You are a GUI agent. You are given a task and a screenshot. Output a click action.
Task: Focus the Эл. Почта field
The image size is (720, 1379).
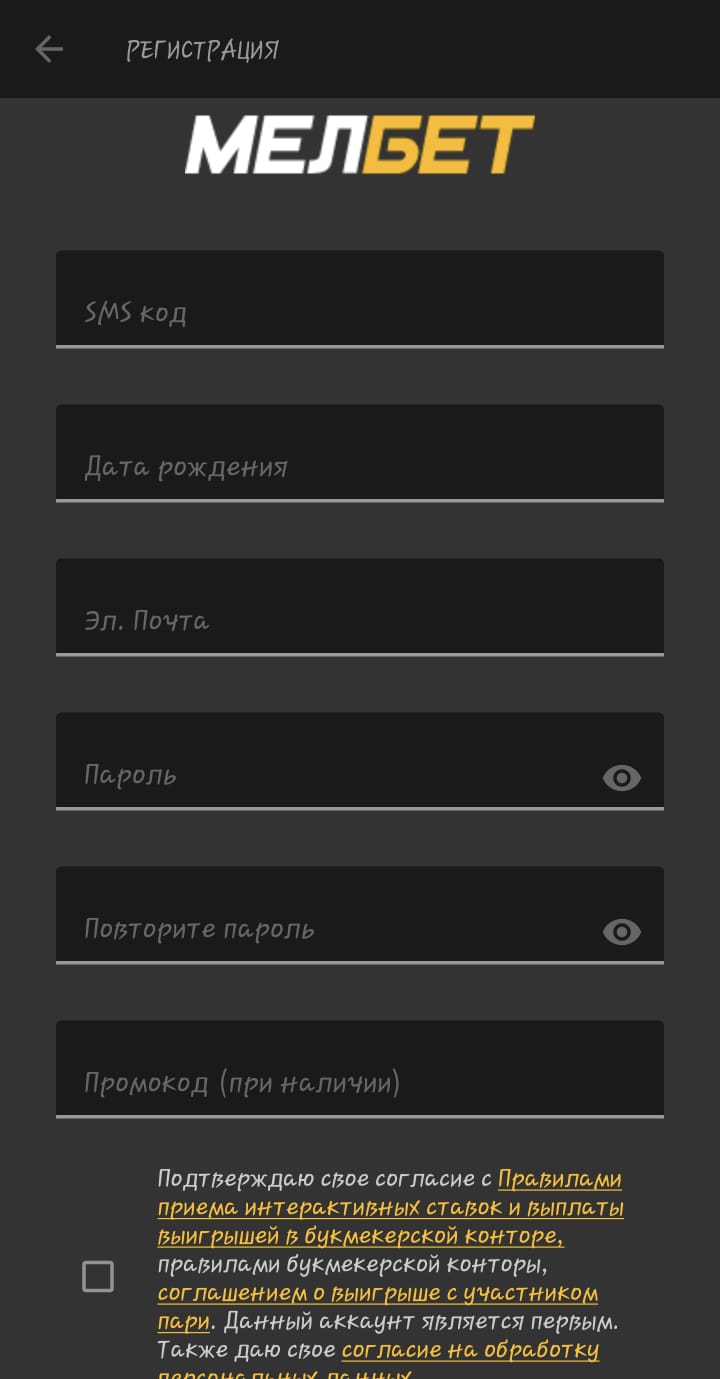(359, 607)
